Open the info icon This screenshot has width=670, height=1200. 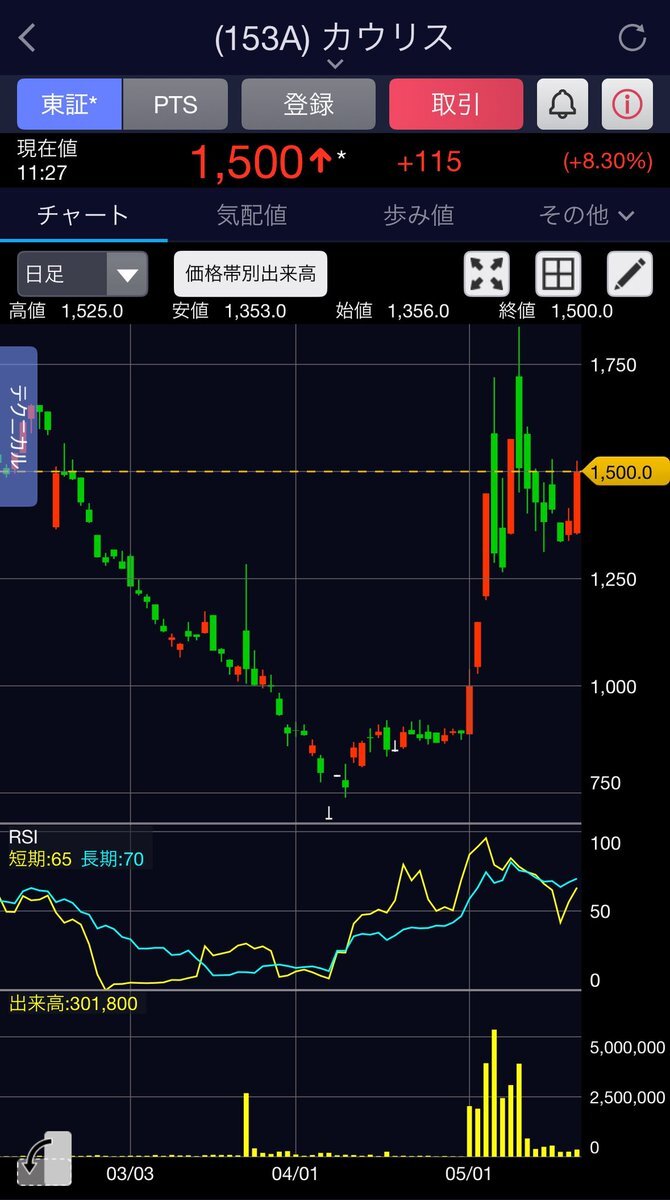pos(628,104)
